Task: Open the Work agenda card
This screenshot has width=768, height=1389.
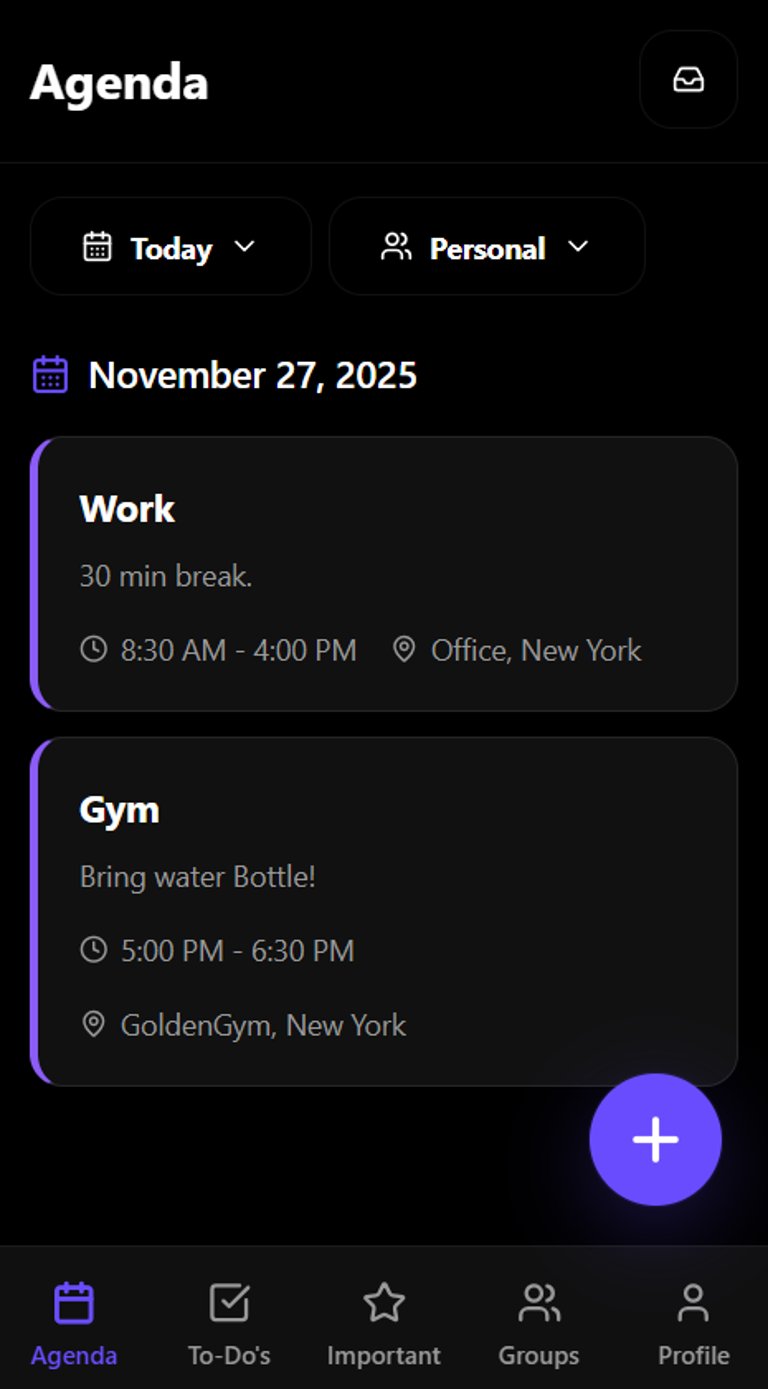Action: 384,574
